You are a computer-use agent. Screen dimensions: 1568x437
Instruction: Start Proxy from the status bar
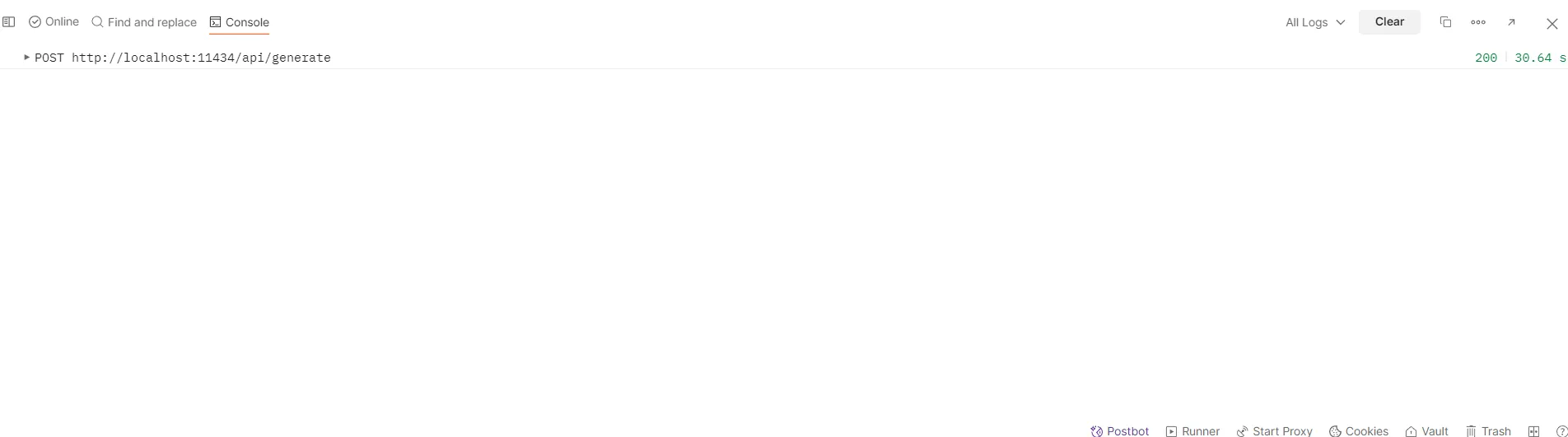[x=1274, y=430]
